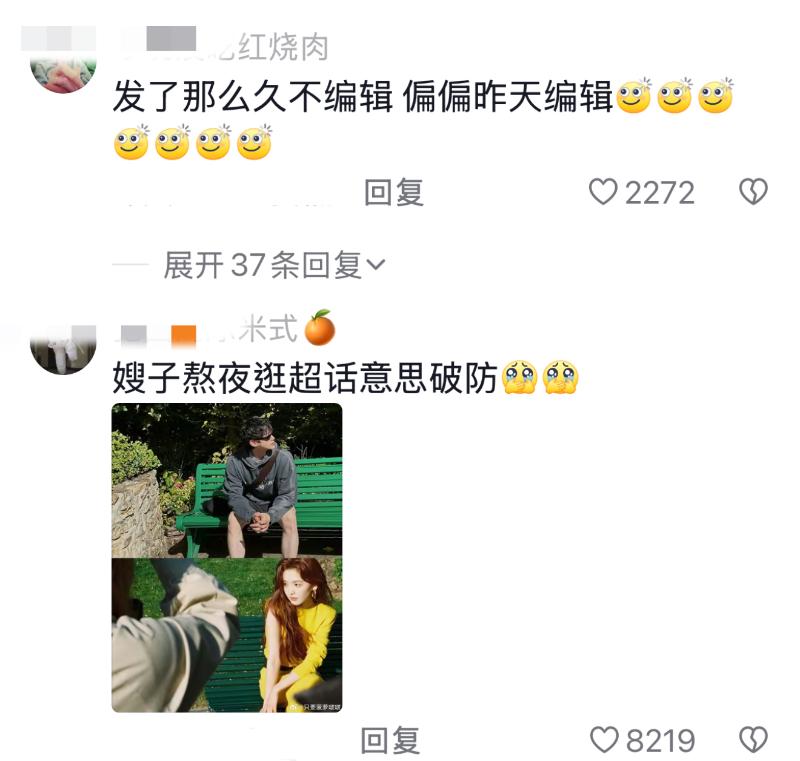Reply to the comment about 昨天编辑
The height and width of the screenshot is (761, 800).
[x=393, y=192]
